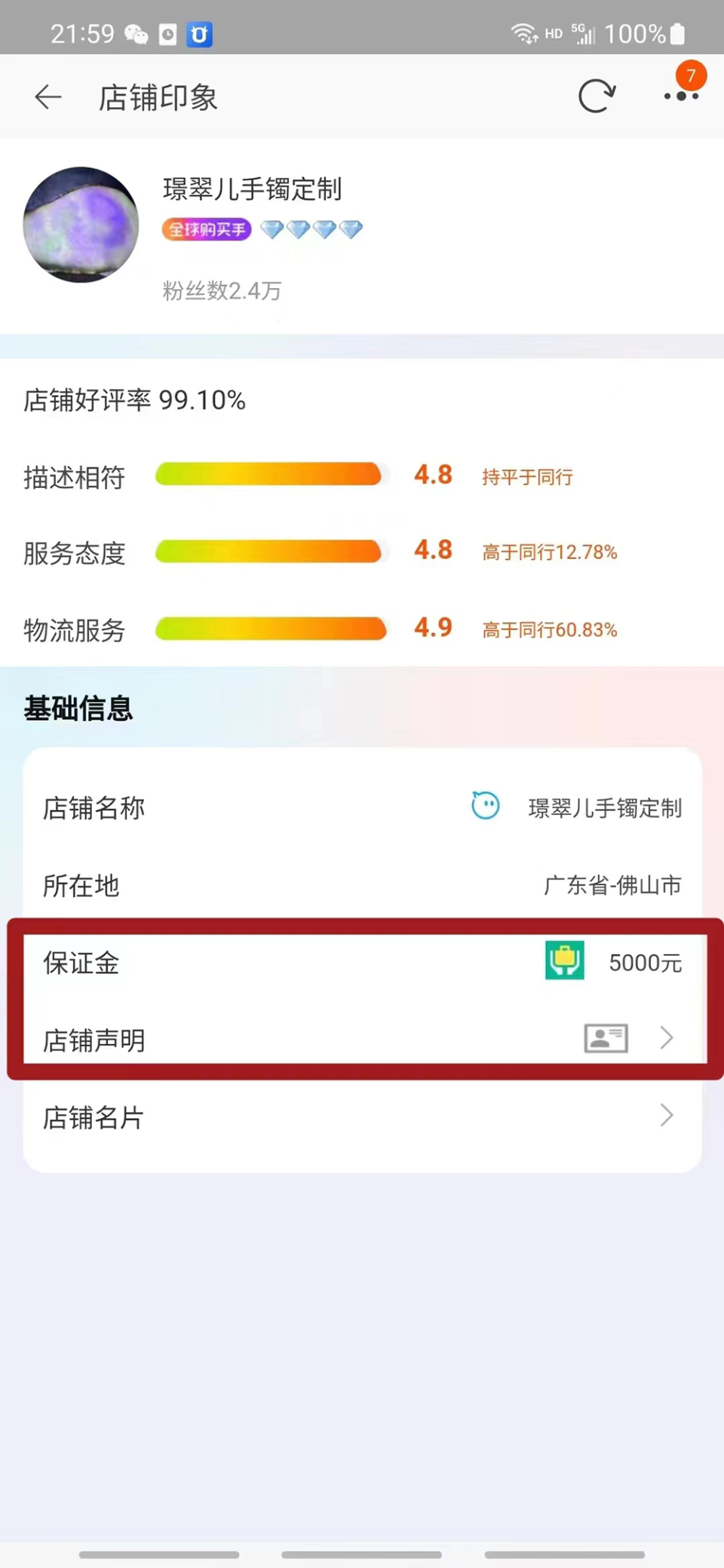Open the 店铺声明 row

point(362,1040)
